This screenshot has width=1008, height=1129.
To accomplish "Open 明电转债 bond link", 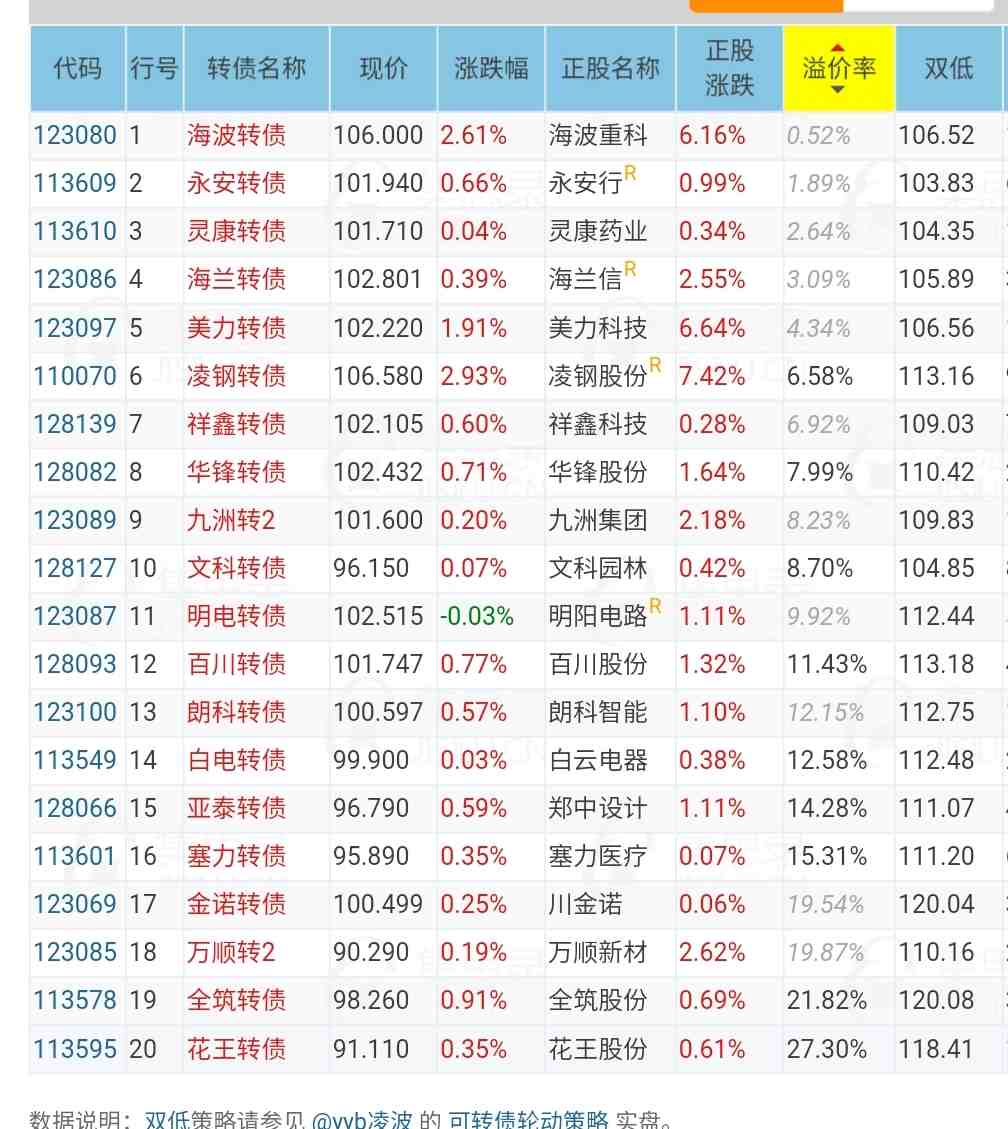I will tap(236, 616).
